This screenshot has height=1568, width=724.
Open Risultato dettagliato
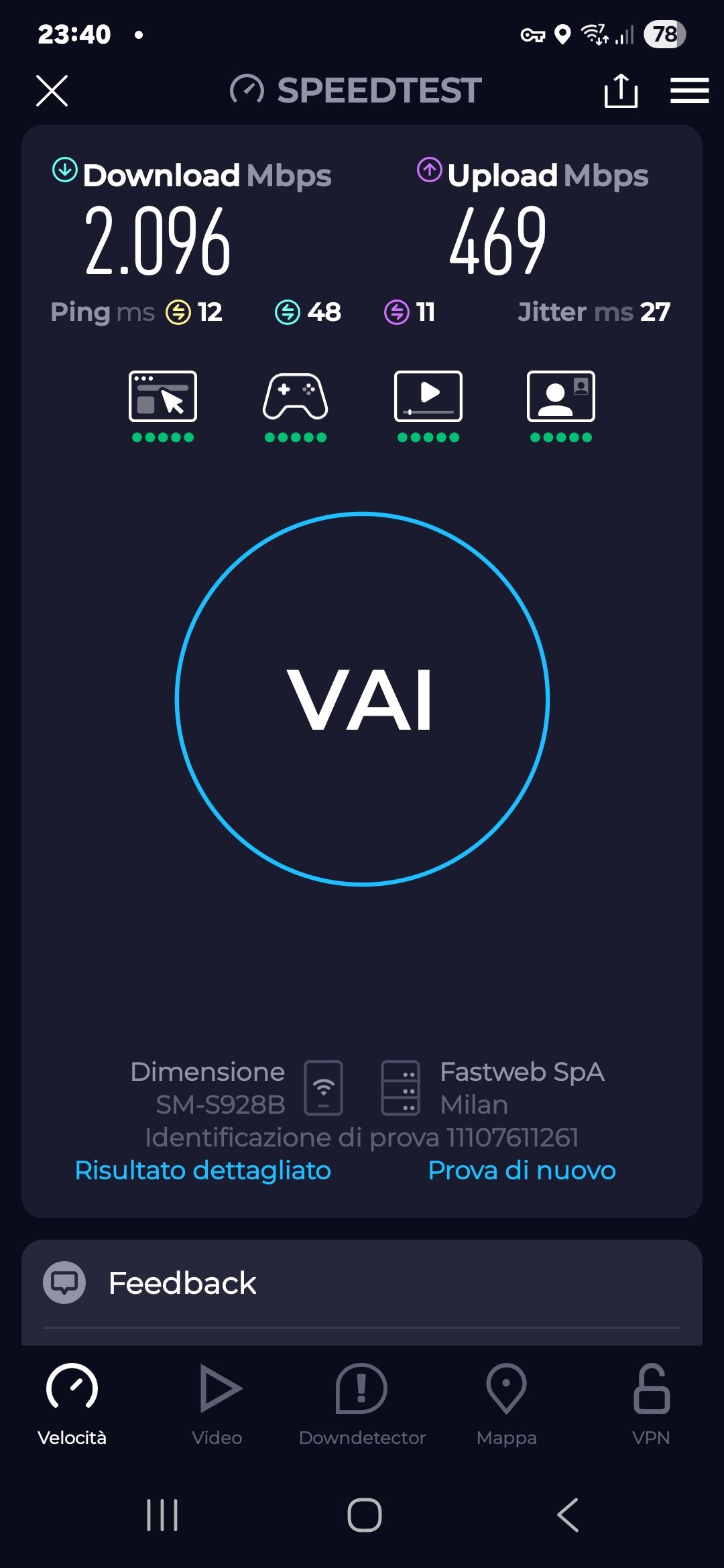[202, 1170]
